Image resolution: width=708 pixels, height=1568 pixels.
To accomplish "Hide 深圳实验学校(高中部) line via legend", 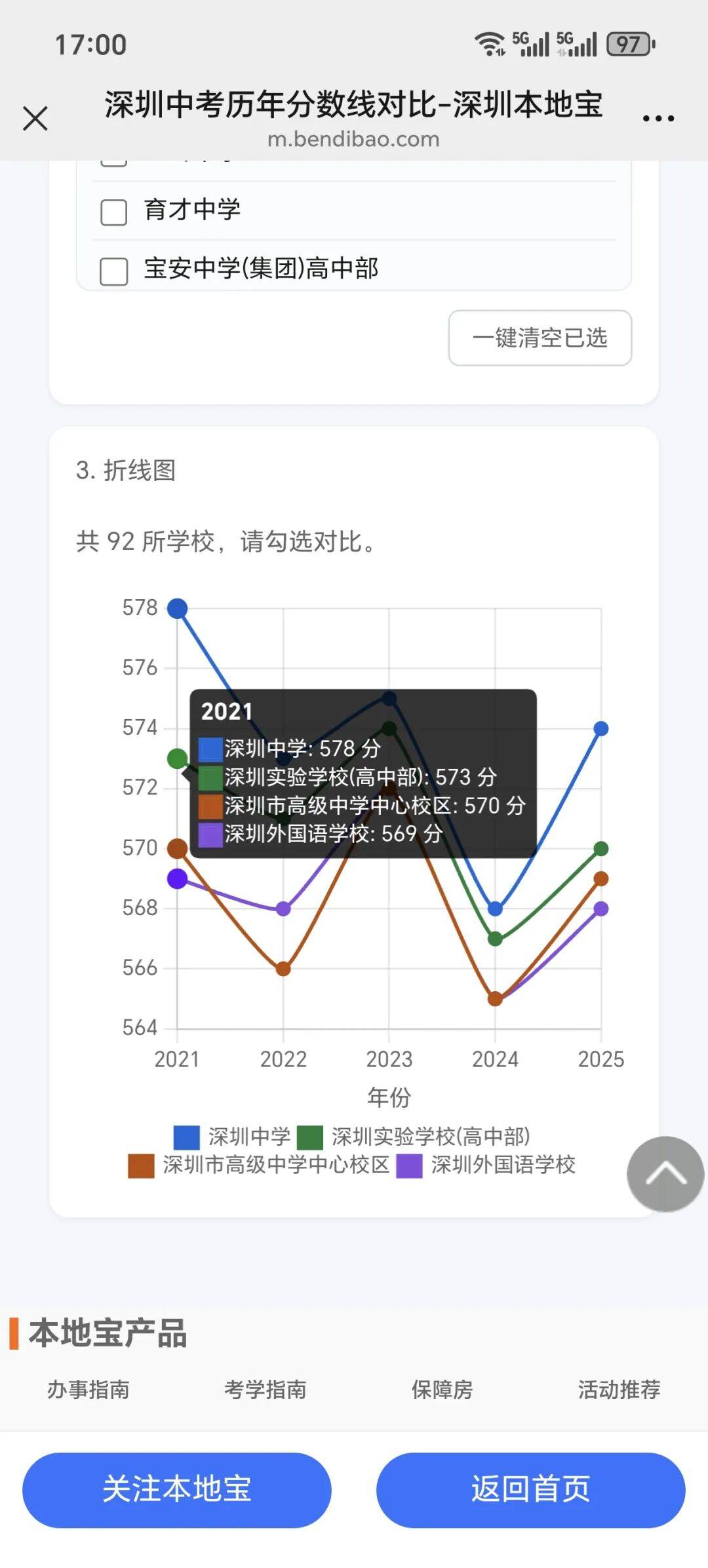I will (414, 1137).
